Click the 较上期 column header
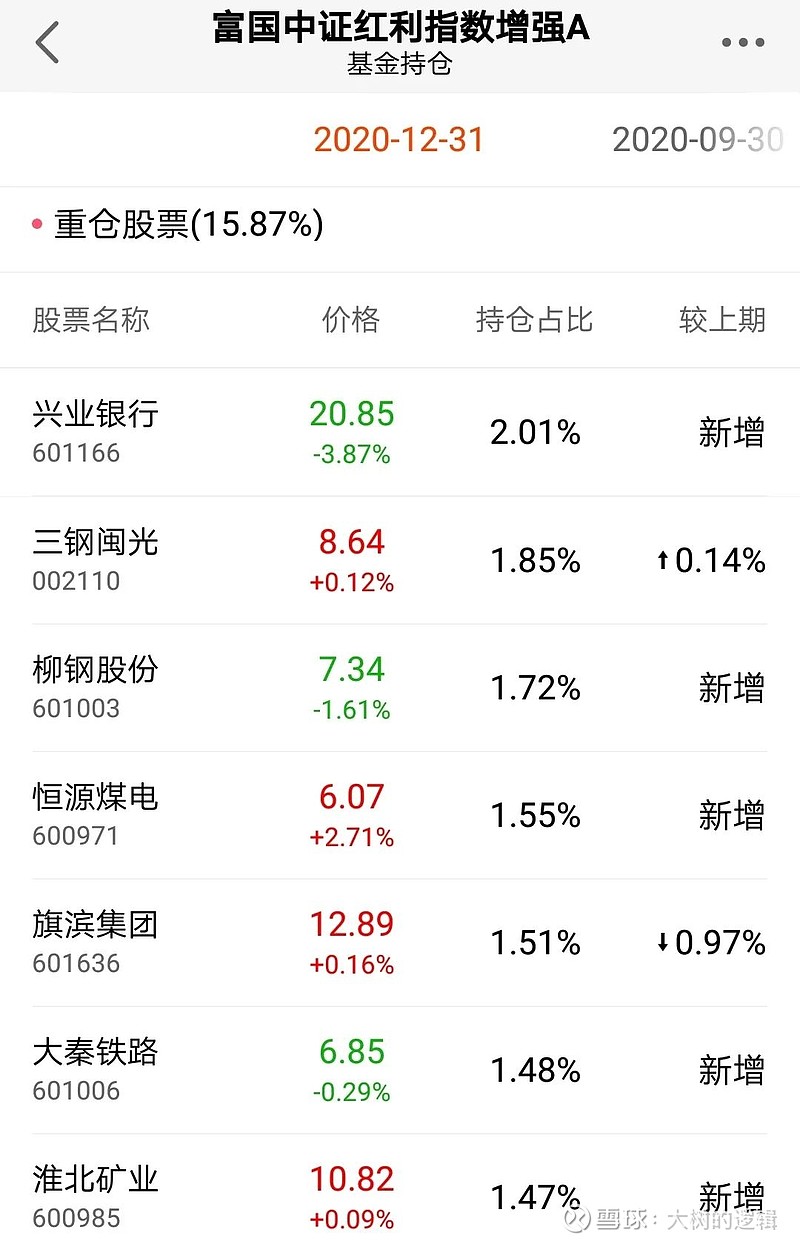This screenshot has height=1244, width=800. [x=722, y=320]
